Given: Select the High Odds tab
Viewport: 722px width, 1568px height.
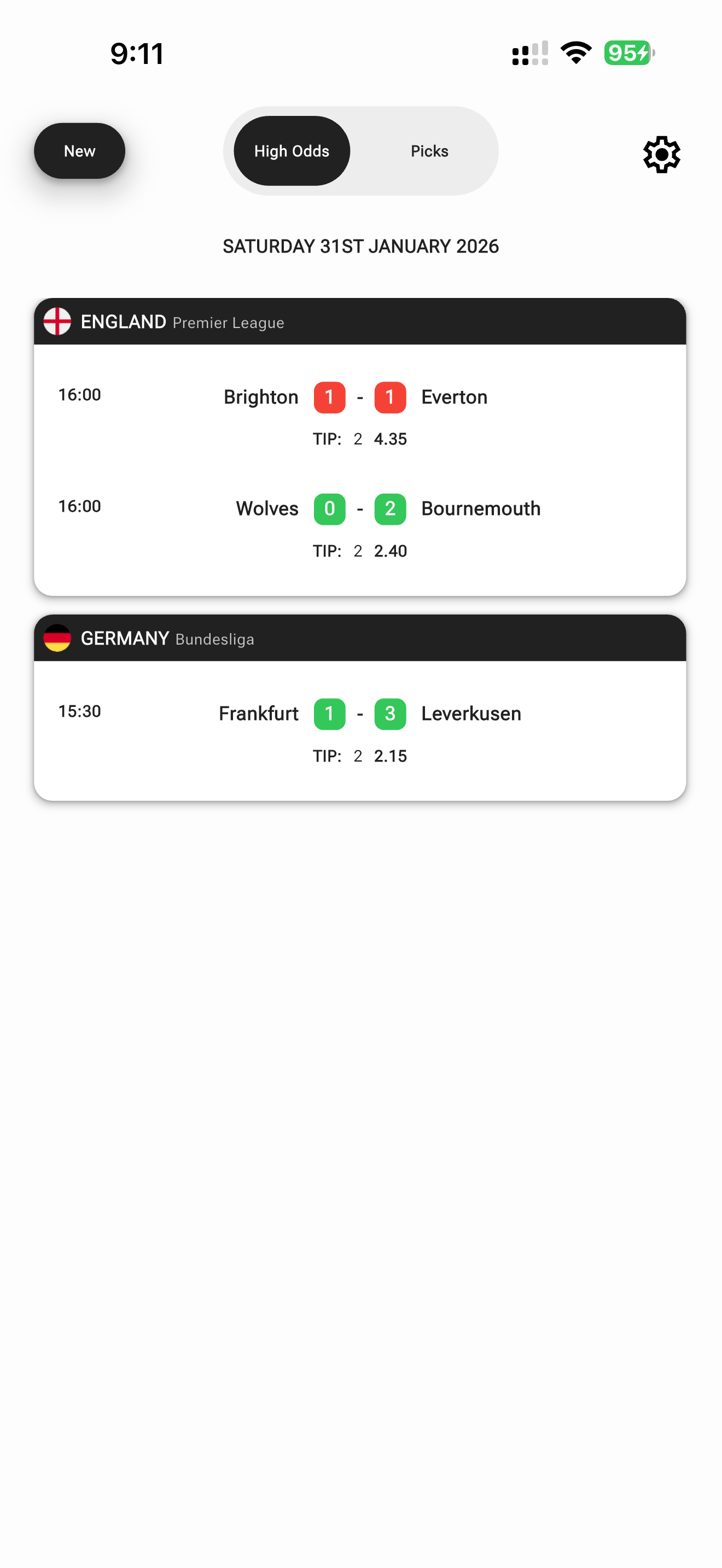Looking at the screenshot, I should point(292,151).
